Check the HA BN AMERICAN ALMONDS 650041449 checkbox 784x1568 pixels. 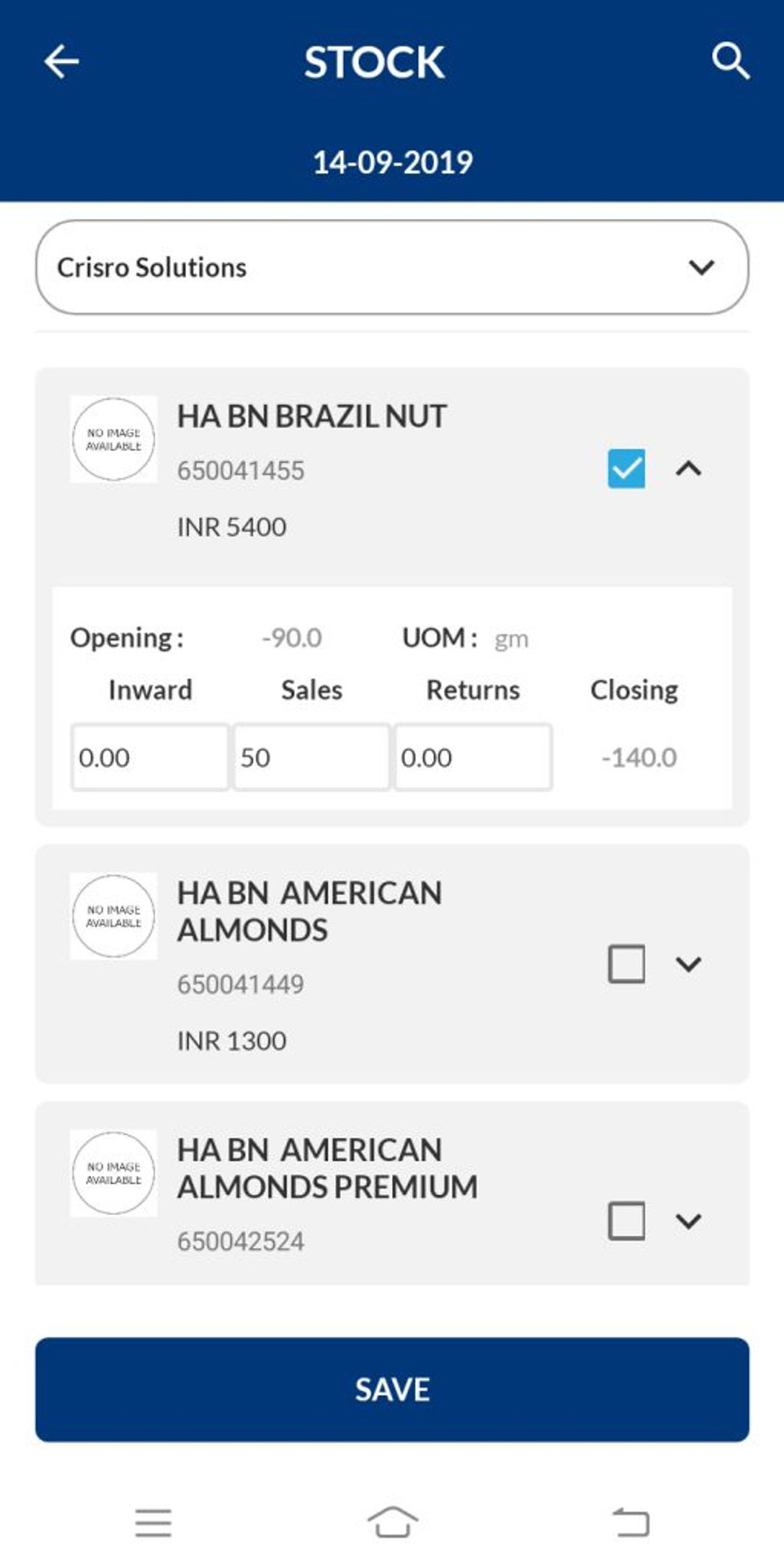pyautogui.click(x=626, y=964)
